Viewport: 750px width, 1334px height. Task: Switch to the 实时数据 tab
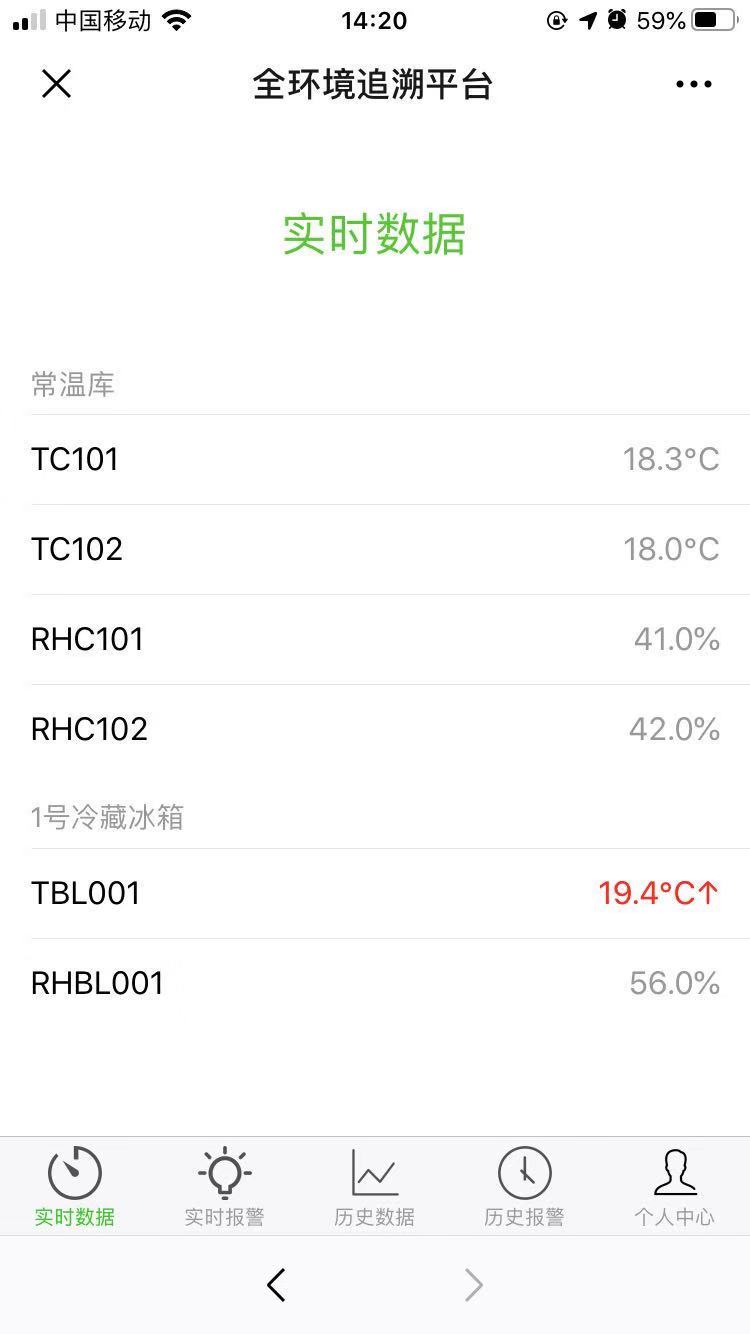75,1187
